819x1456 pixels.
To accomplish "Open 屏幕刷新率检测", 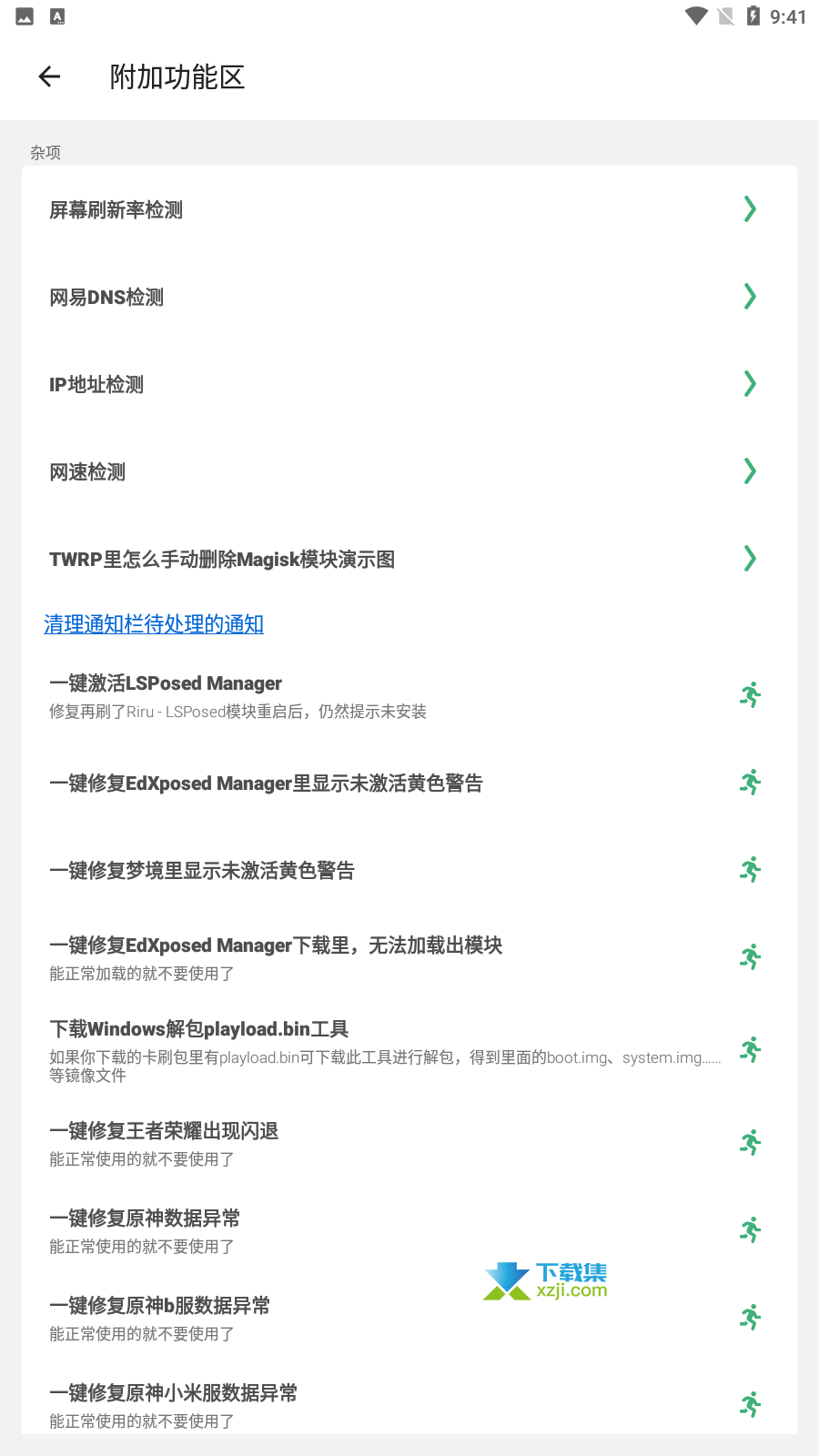I will tap(409, 209).
